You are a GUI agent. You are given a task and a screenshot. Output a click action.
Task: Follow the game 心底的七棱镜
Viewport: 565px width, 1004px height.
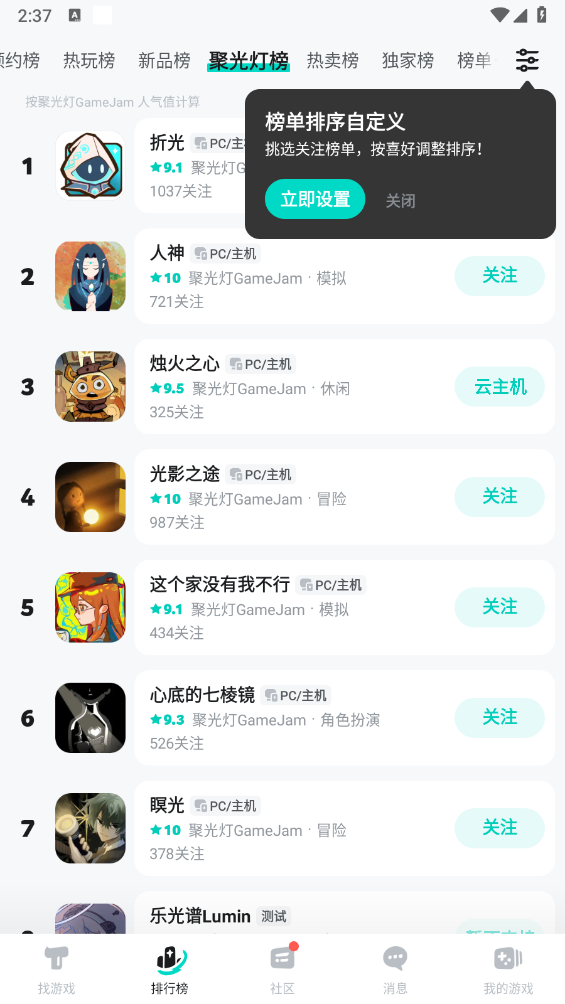500,718
